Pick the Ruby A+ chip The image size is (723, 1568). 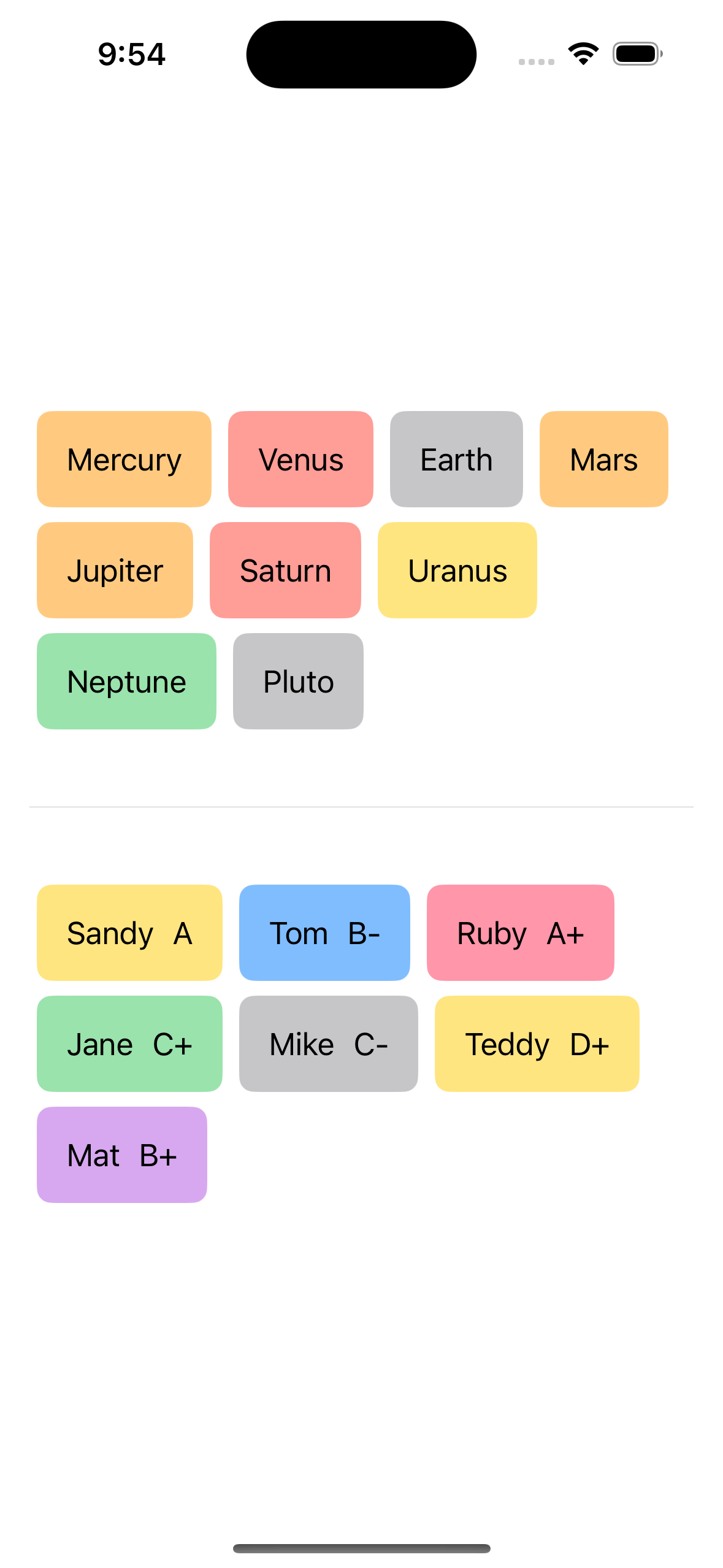point(520,932)
